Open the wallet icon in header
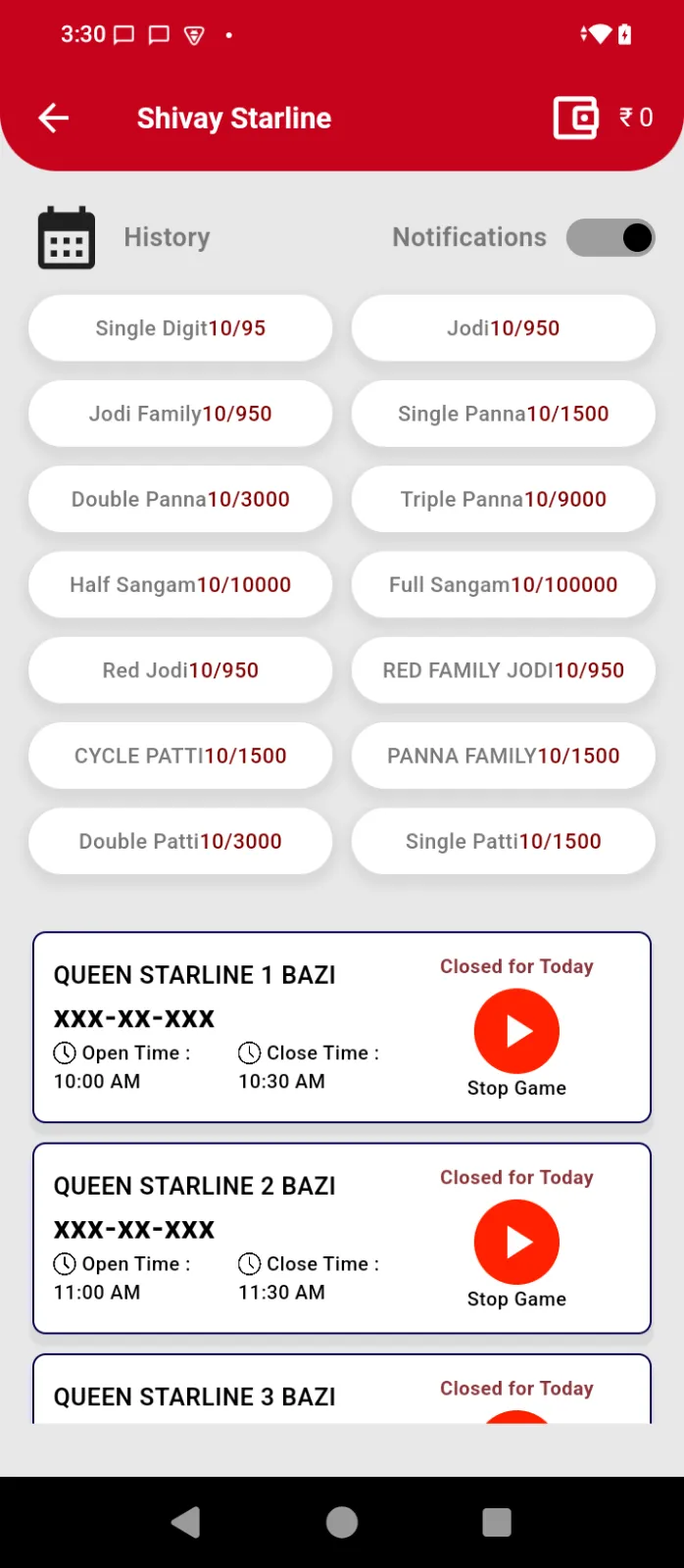This screenshot has width=684, height=1568. point(576,119)
